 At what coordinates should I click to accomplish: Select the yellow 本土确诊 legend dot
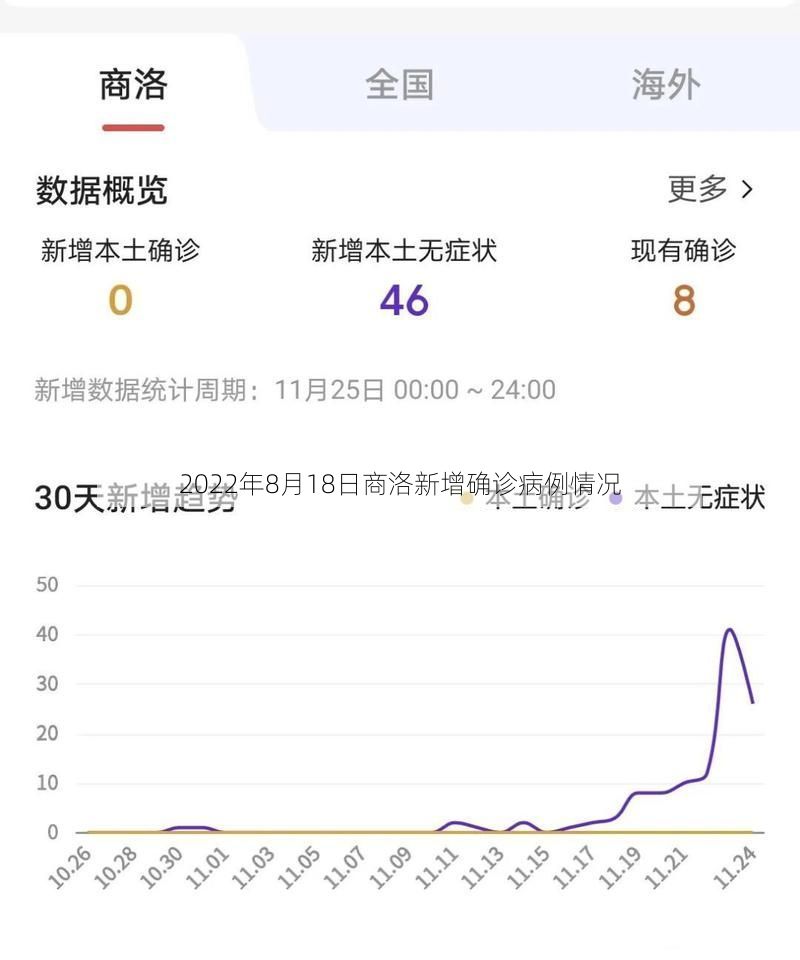pos(466,500)
